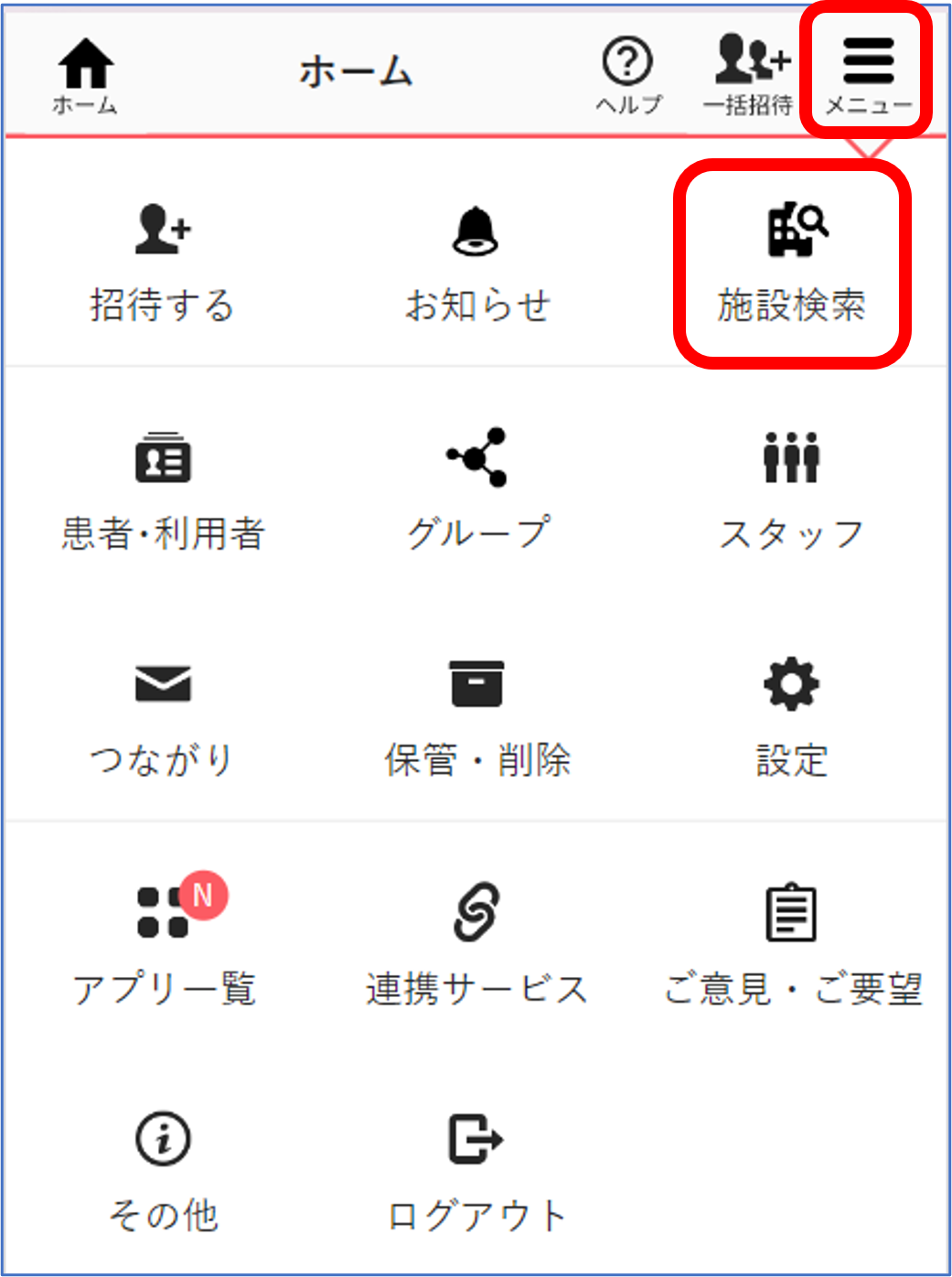Open 設定 settings
Image resolution: width=952 pixels, height=1277 pixels.
pyautogui.click(x=792, y=719)
